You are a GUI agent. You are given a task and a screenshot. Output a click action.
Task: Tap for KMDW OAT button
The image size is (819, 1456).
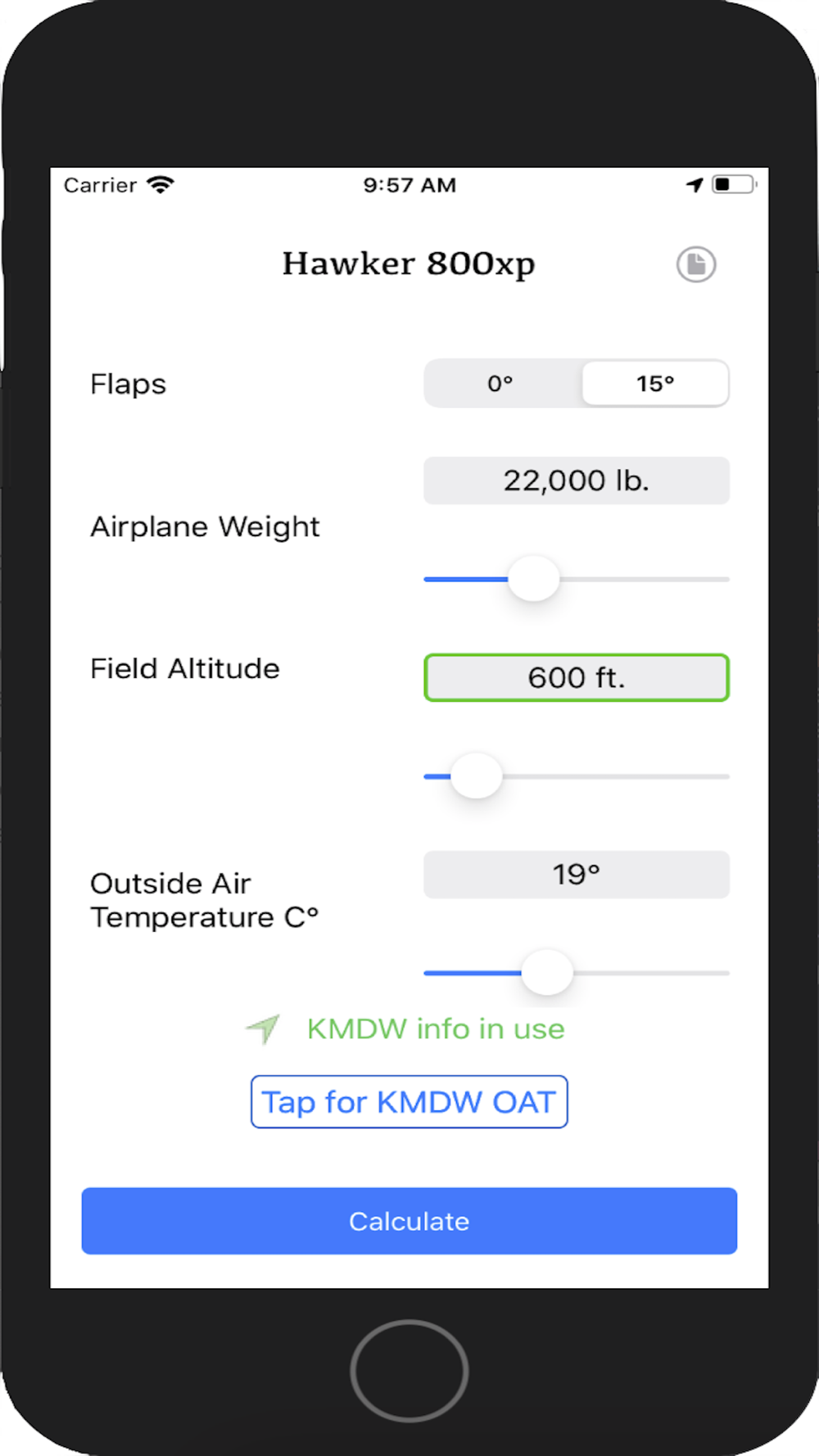tap(409, 1102)
